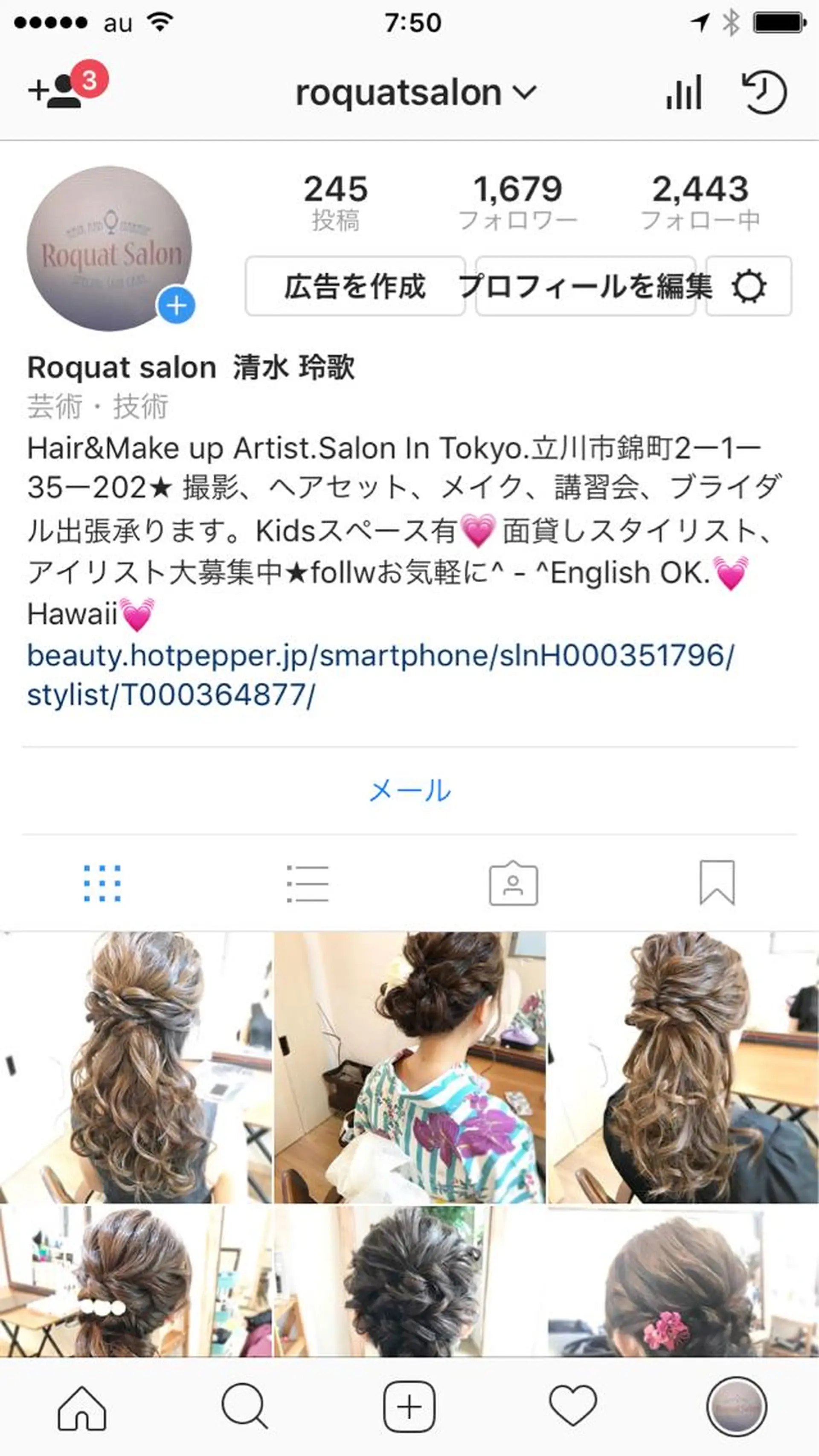Open the kimono updo photo thumbnail

[x=409, y=1068]
